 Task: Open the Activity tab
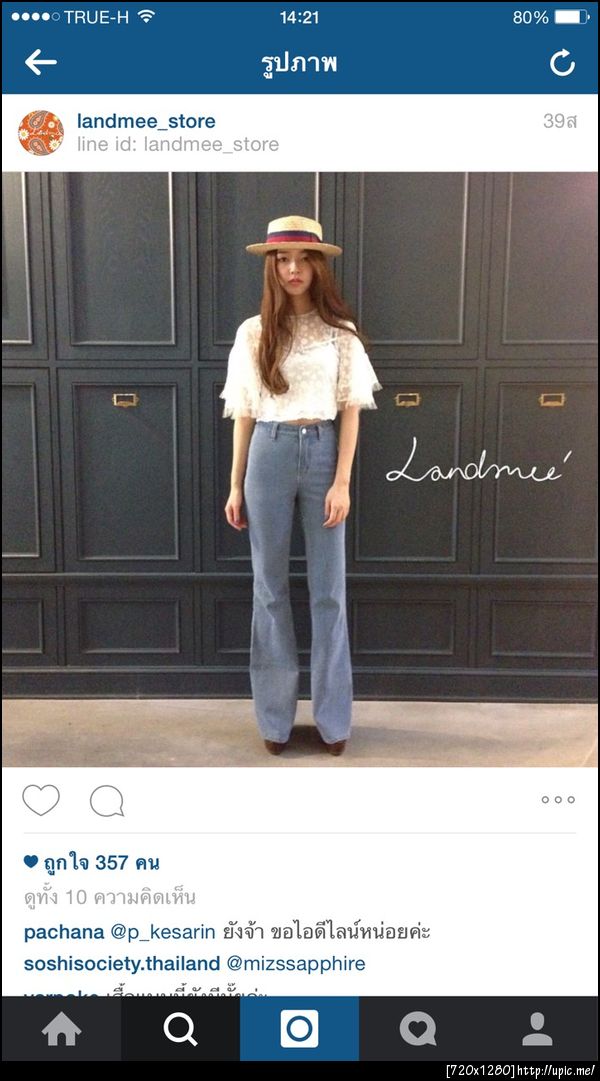coord(418,1029)
